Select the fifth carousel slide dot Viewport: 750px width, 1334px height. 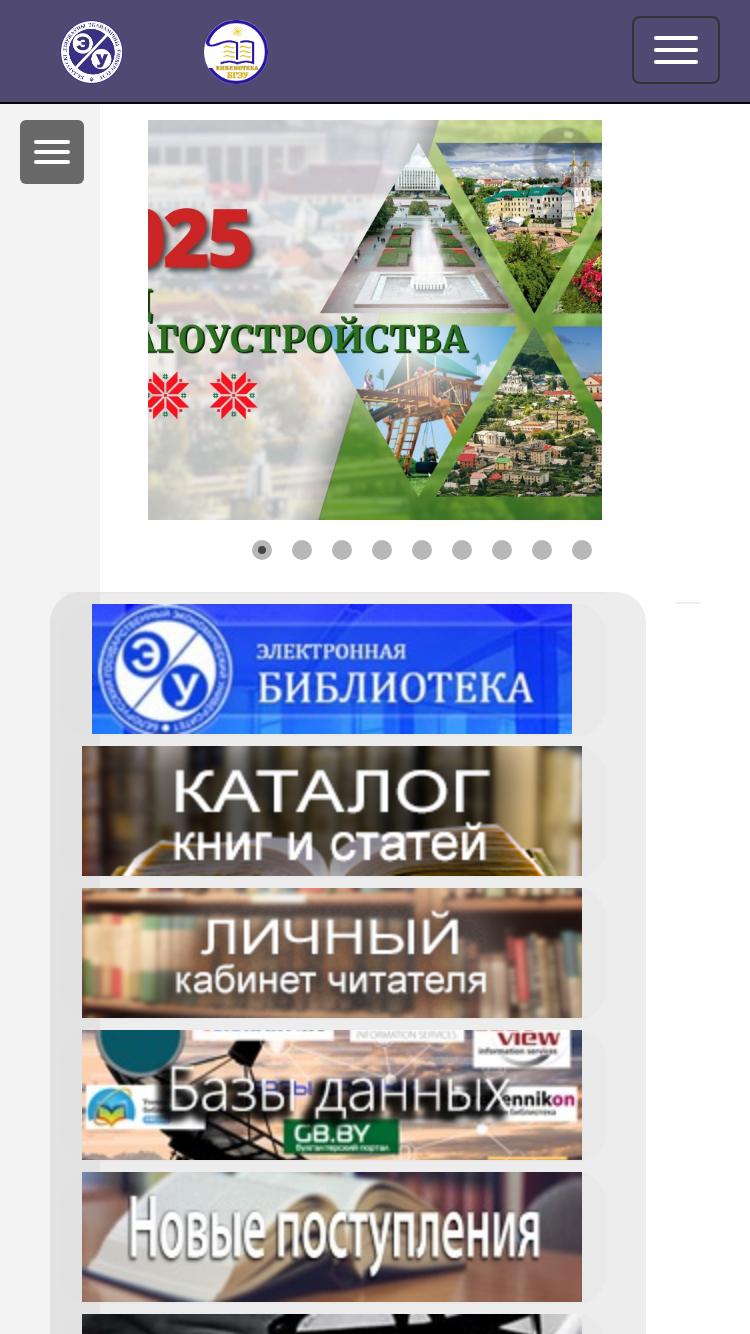[x=422, y=550]
